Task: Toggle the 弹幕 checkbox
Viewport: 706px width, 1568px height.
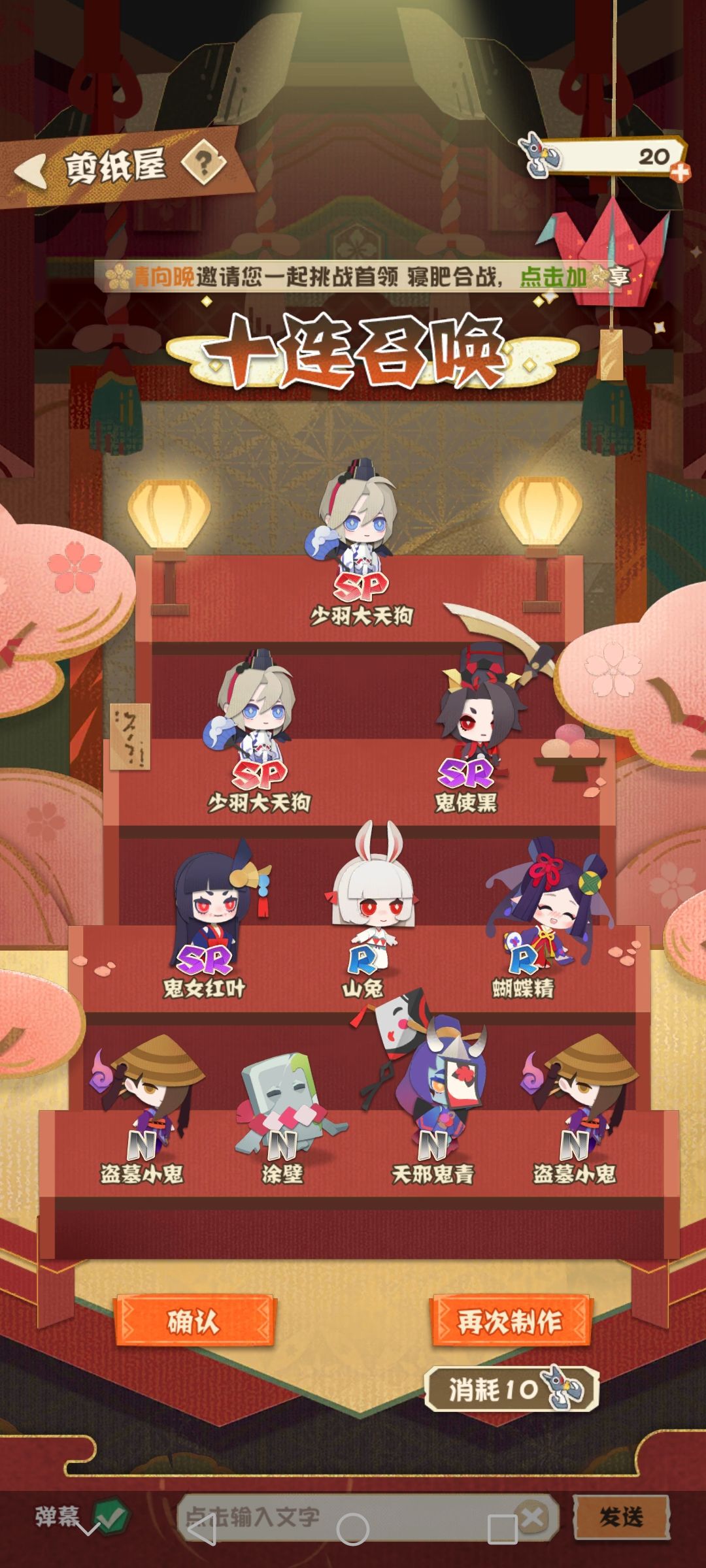Action: pyautogui.click(x=110, y=1516)
